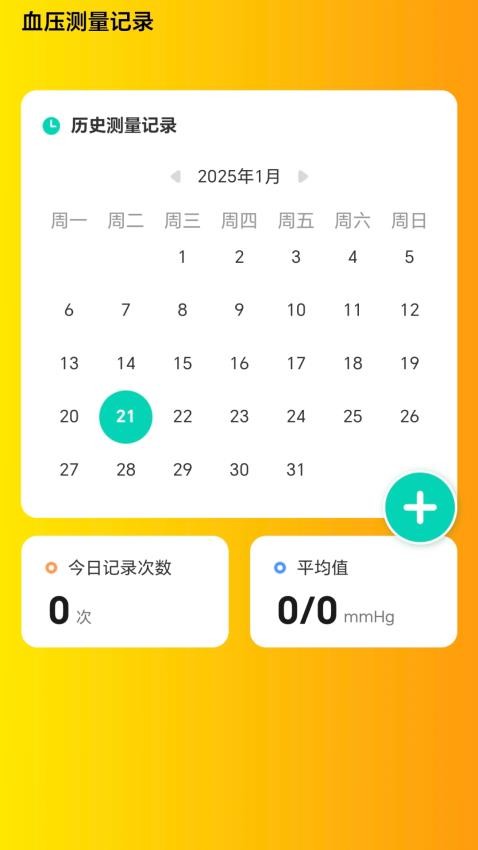This screenshot has width=478, height=850.
Task: Choose date 26 in the calendar
Action: [x=409, y=416]
